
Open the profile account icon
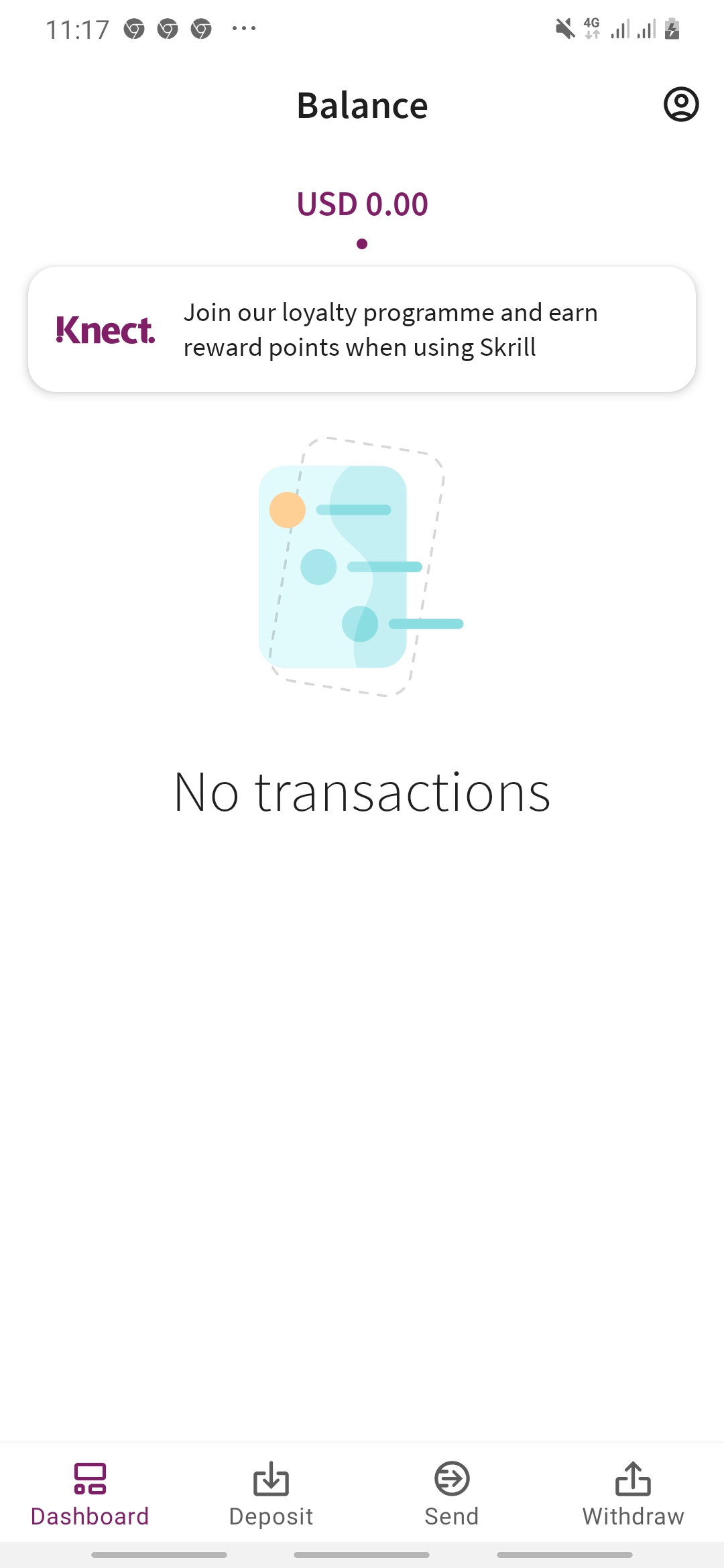pyautogui.click(x=681, y=105)
